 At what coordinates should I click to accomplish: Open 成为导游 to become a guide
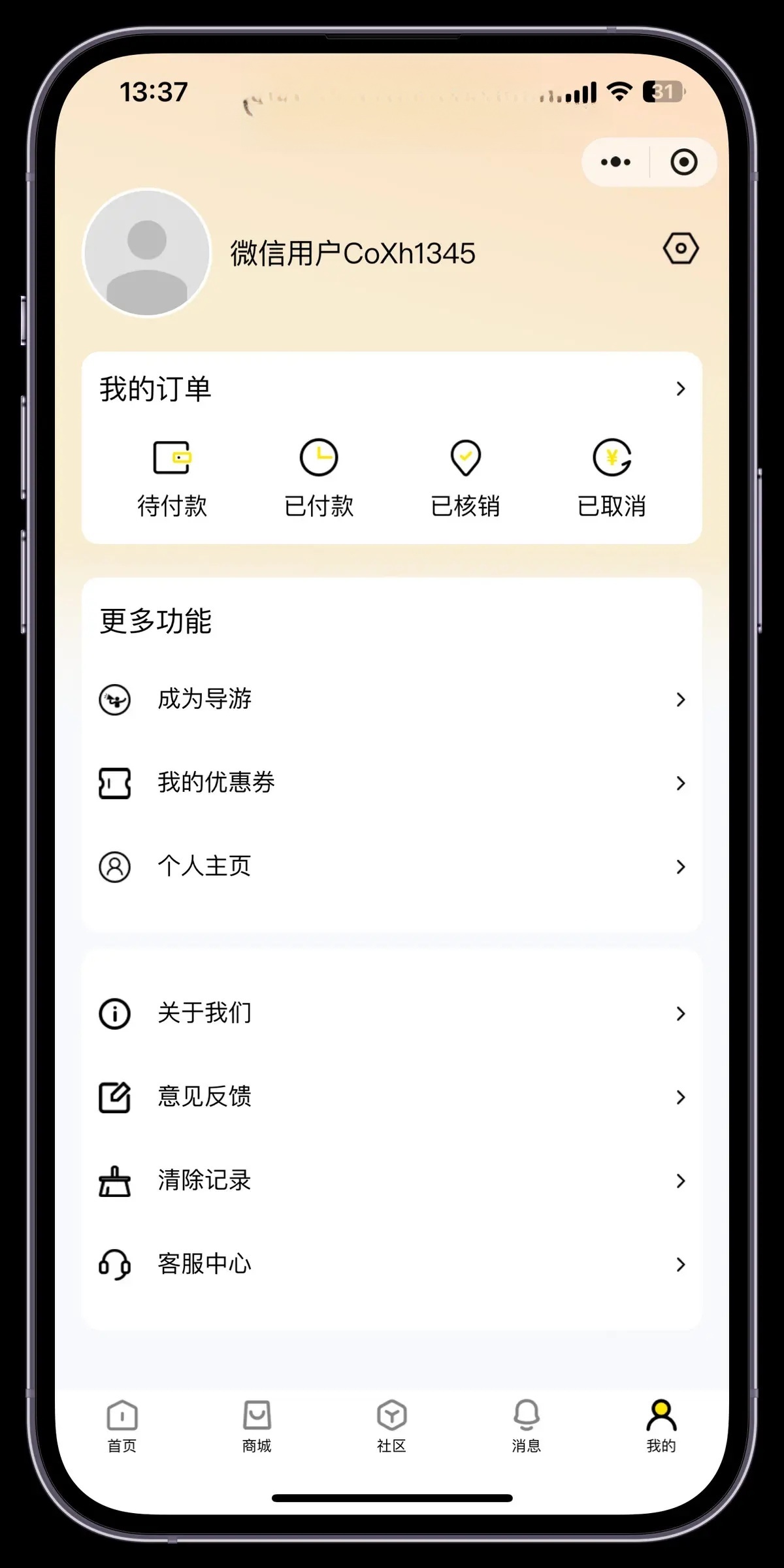tap(392, 699)
